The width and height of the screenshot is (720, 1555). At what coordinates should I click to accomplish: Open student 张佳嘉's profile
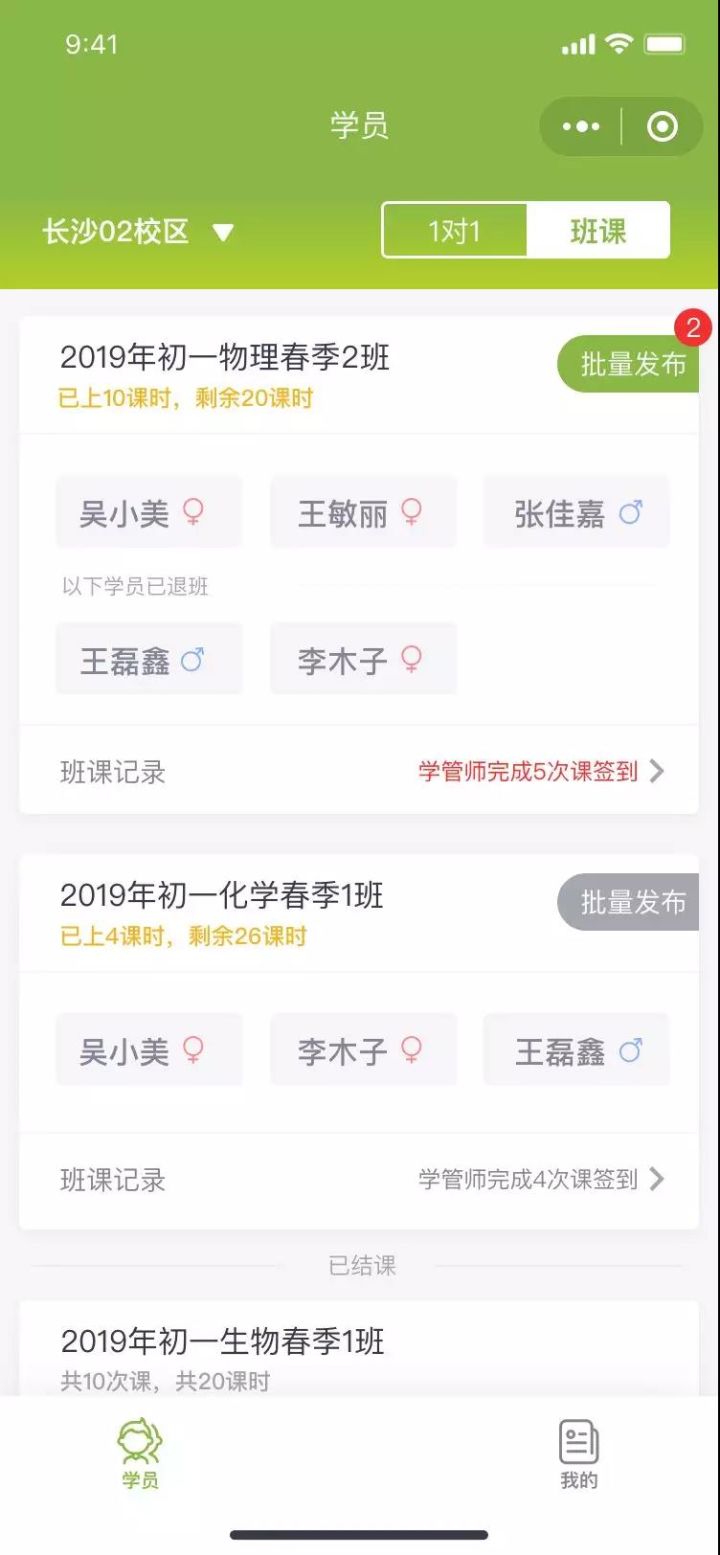[576, 513]
